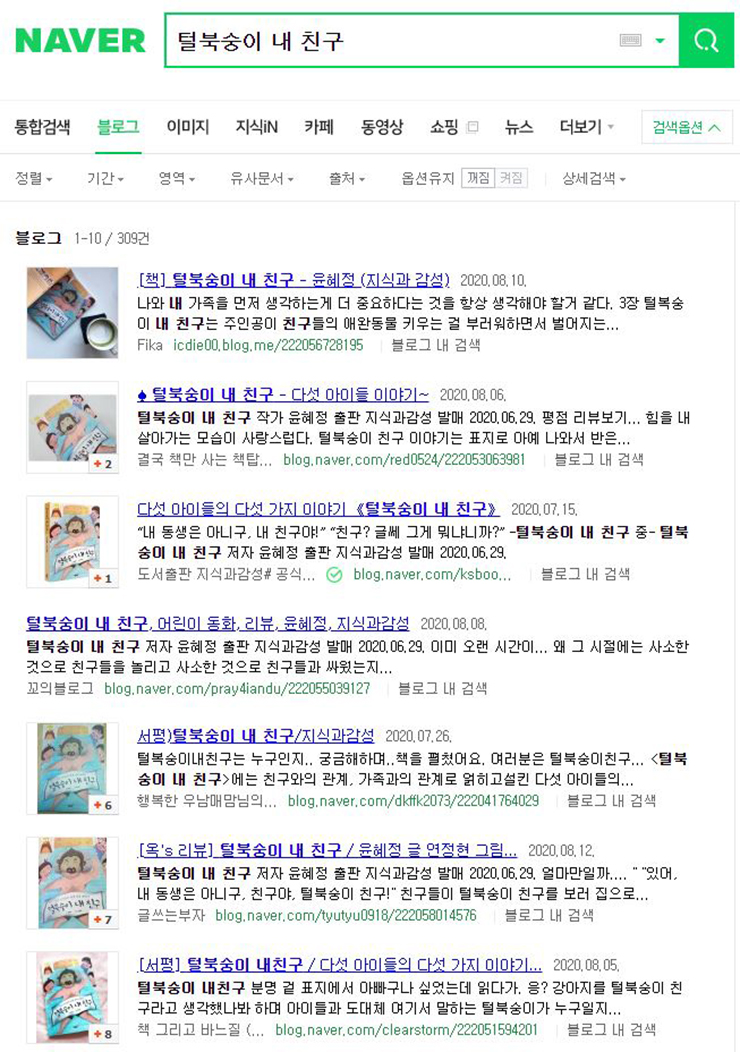Switch to the 통합검색 tab
The width and height of the screenshot is (740, 1052).
pyautogui.click(x=42, y=127)
